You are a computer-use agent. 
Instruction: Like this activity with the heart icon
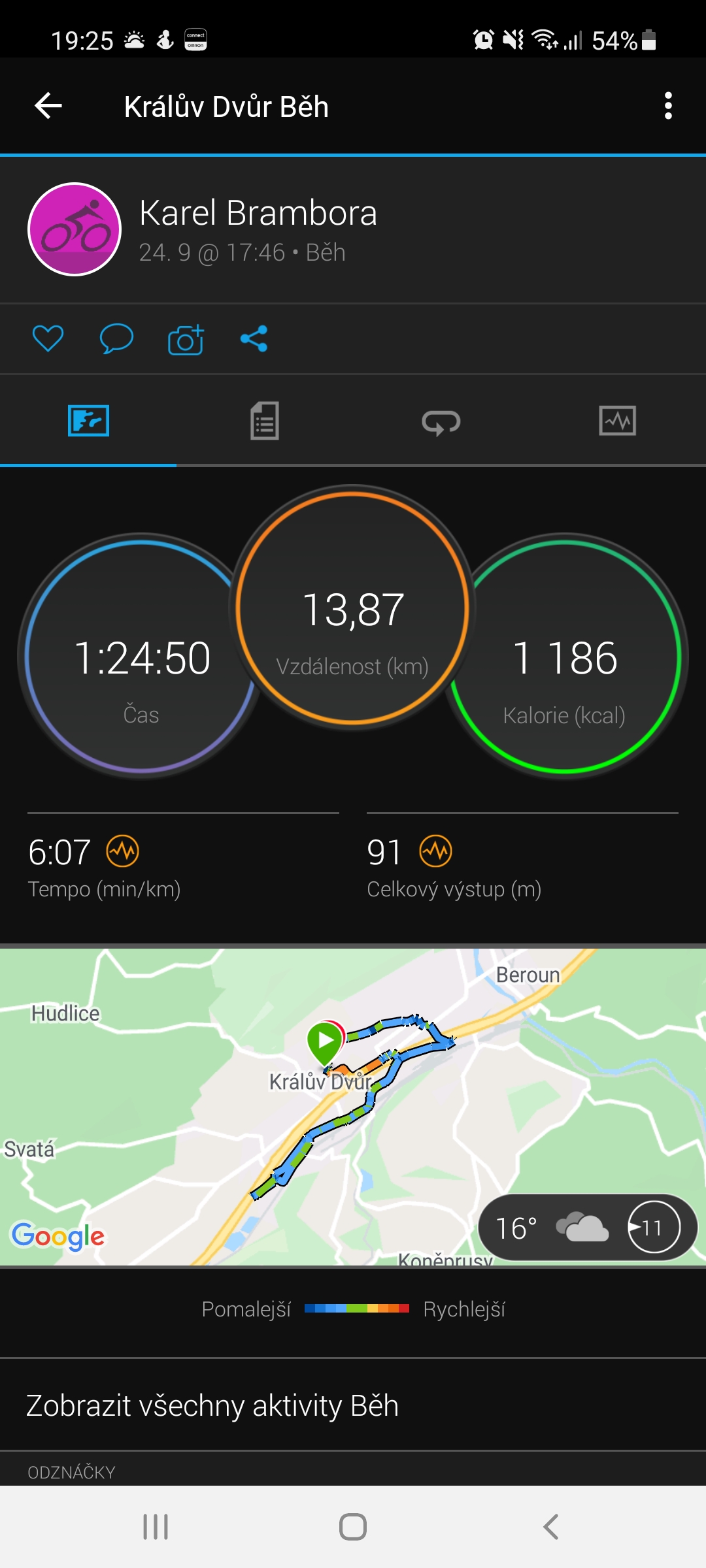point(48,338)
